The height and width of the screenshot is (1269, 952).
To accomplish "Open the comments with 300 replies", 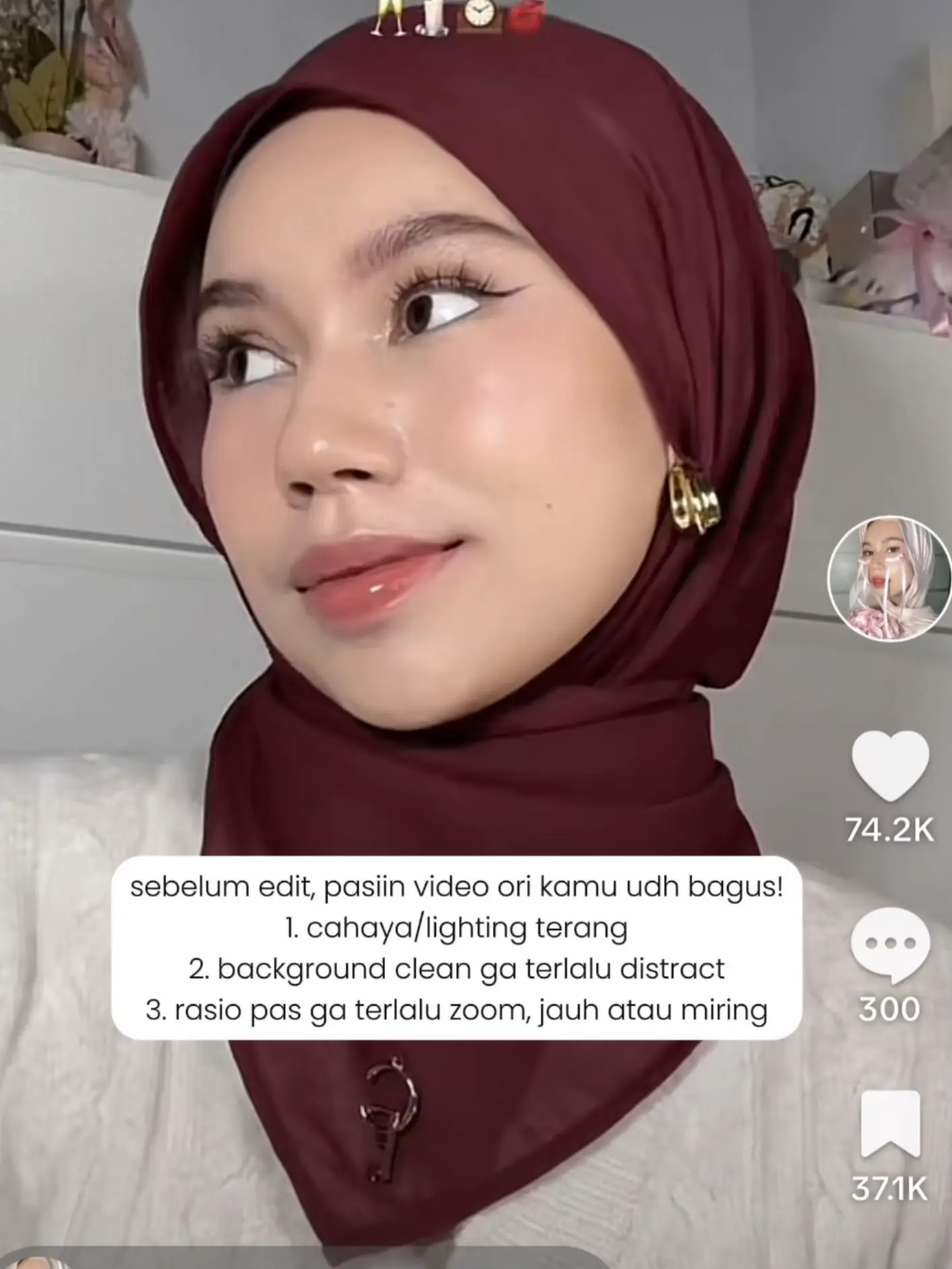I will point(890,947).
